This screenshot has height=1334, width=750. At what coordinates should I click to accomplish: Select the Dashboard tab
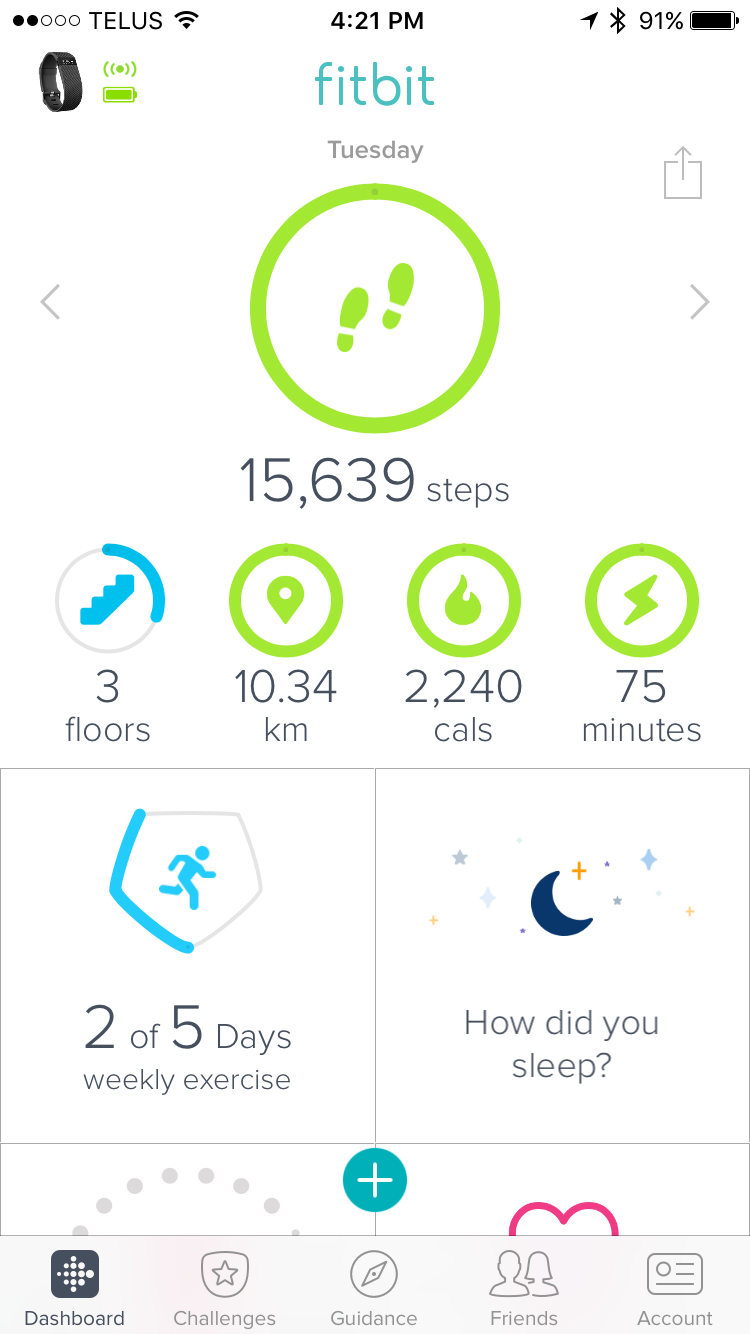tap(75, 1288)
